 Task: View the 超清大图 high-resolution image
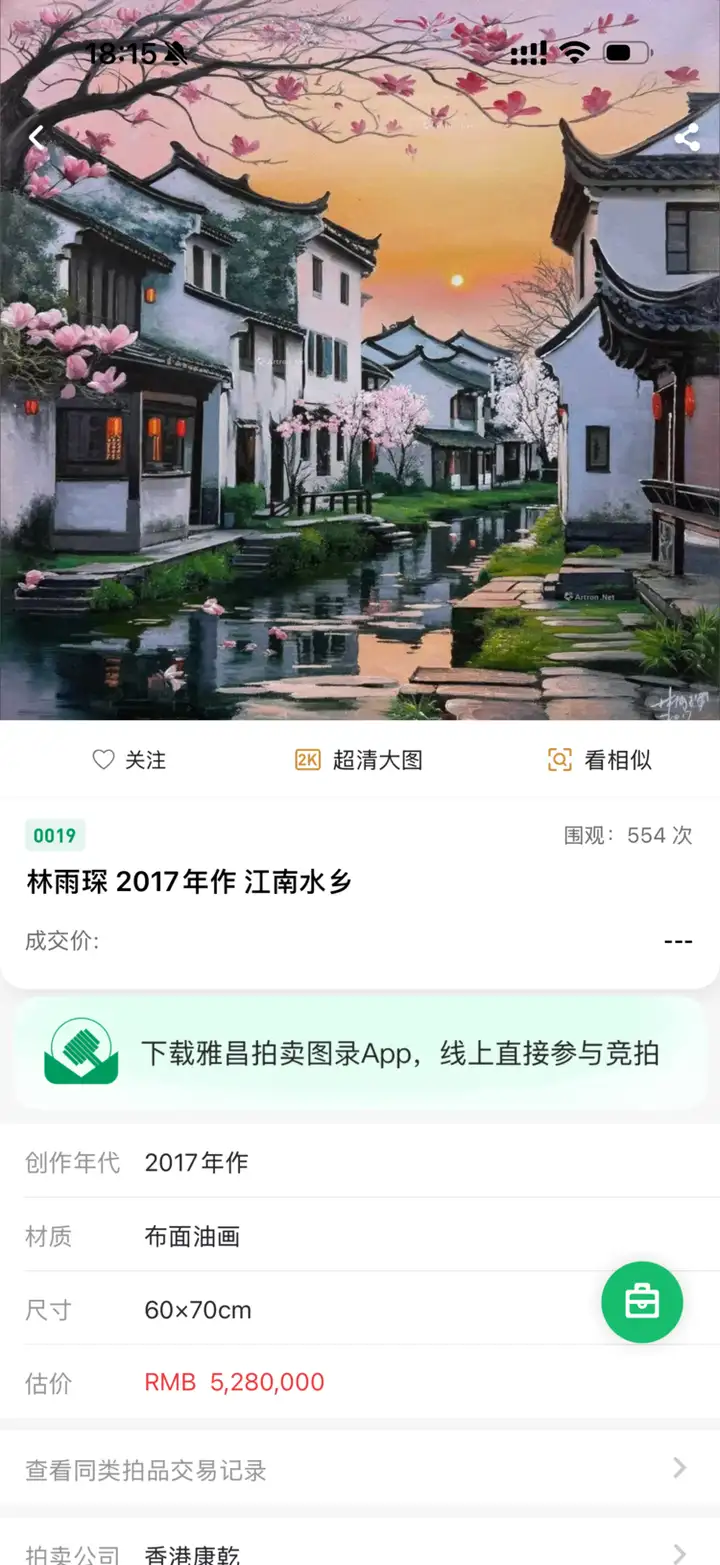coord(359,760)
